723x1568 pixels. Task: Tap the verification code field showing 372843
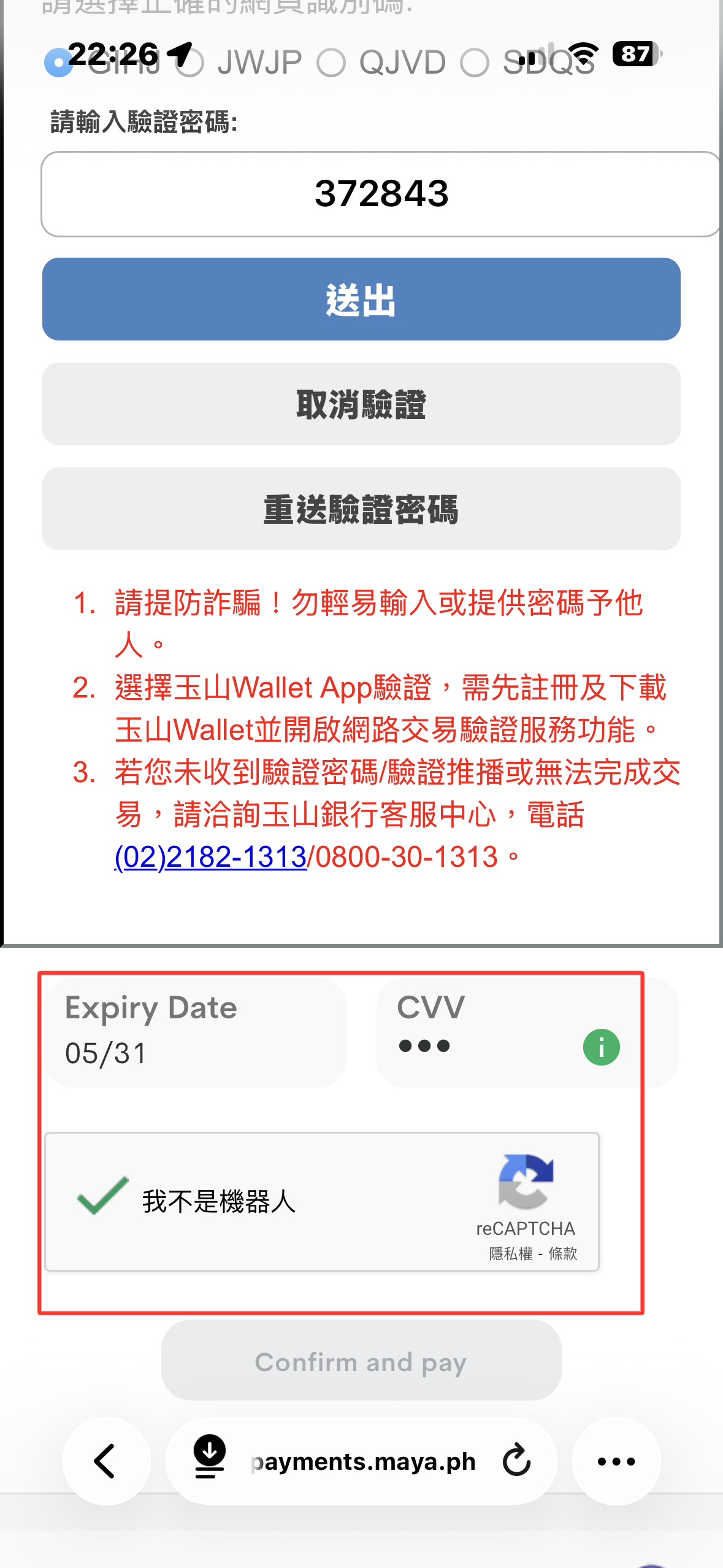380,194
